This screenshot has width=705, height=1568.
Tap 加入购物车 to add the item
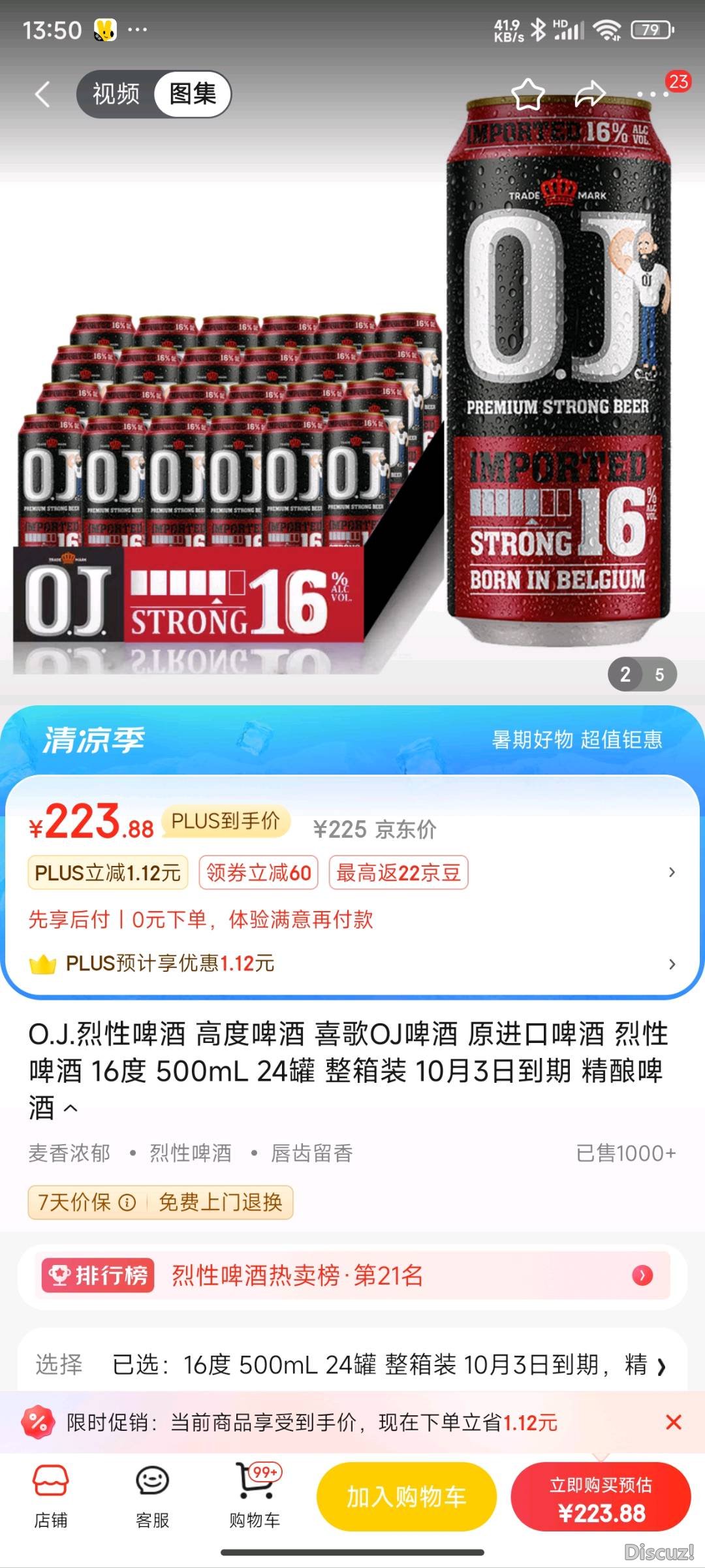click(x=406, y=1497)
